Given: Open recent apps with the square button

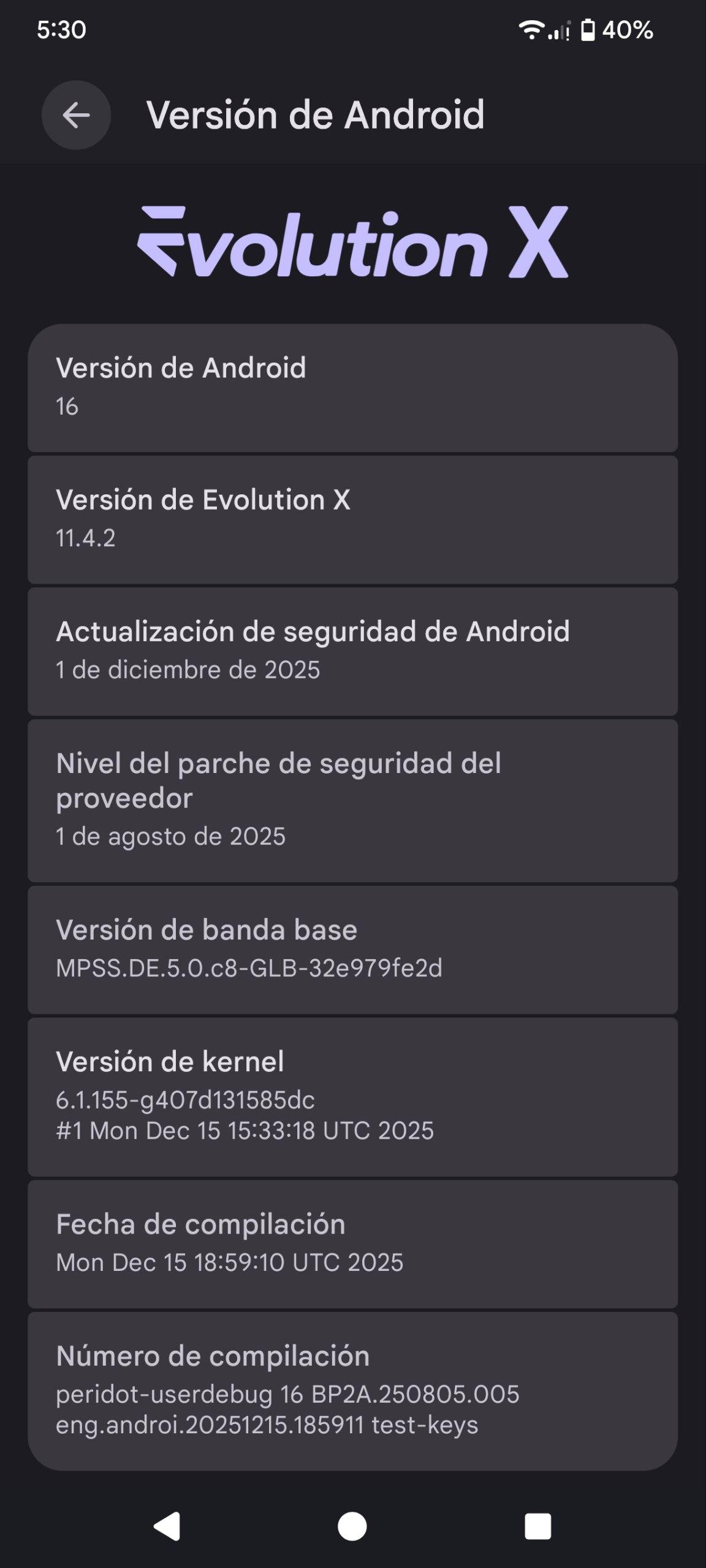Looking at the screenshot, I should (x=537, y=1526).
